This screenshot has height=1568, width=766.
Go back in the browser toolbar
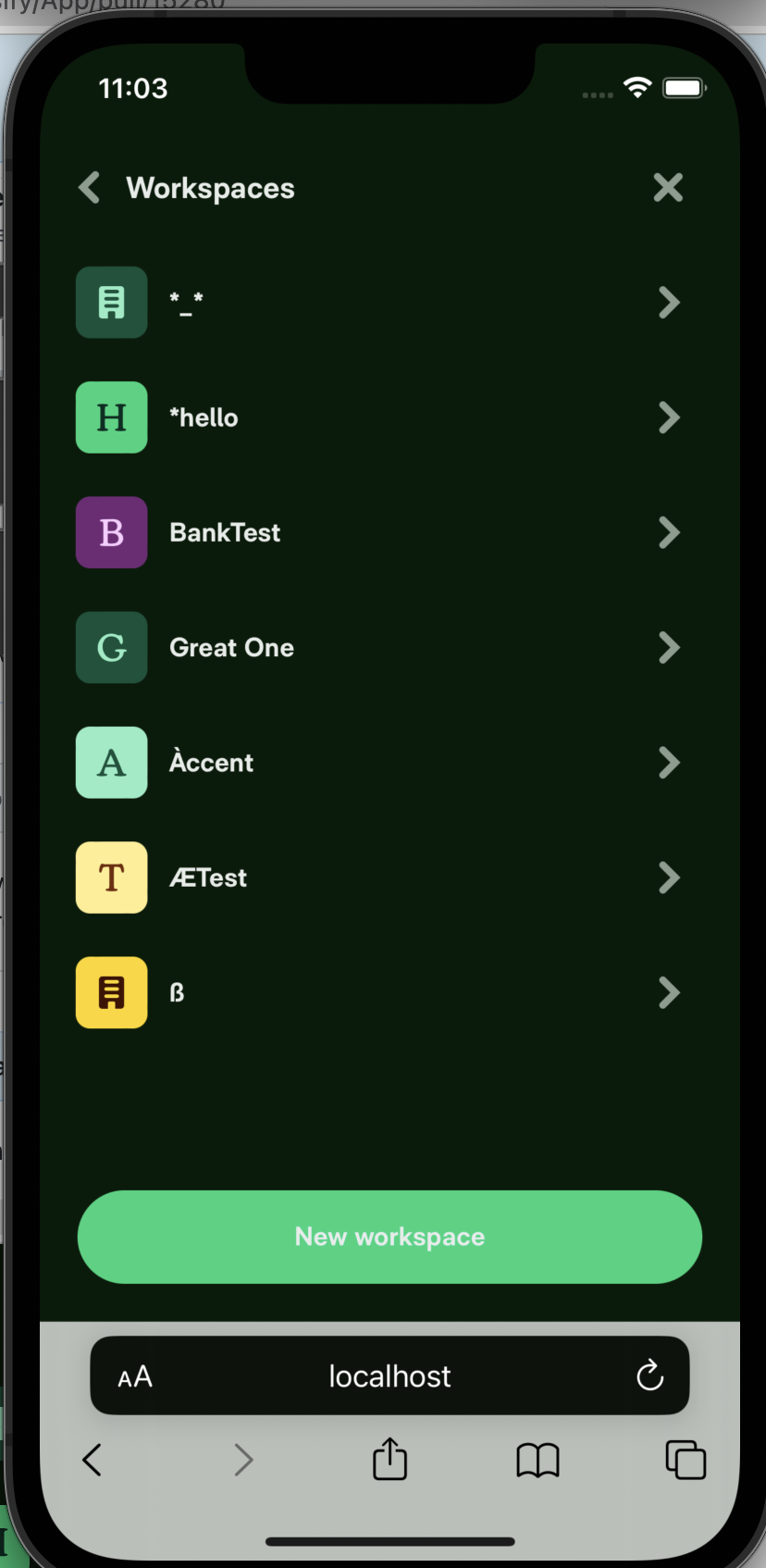(92, 1460)
